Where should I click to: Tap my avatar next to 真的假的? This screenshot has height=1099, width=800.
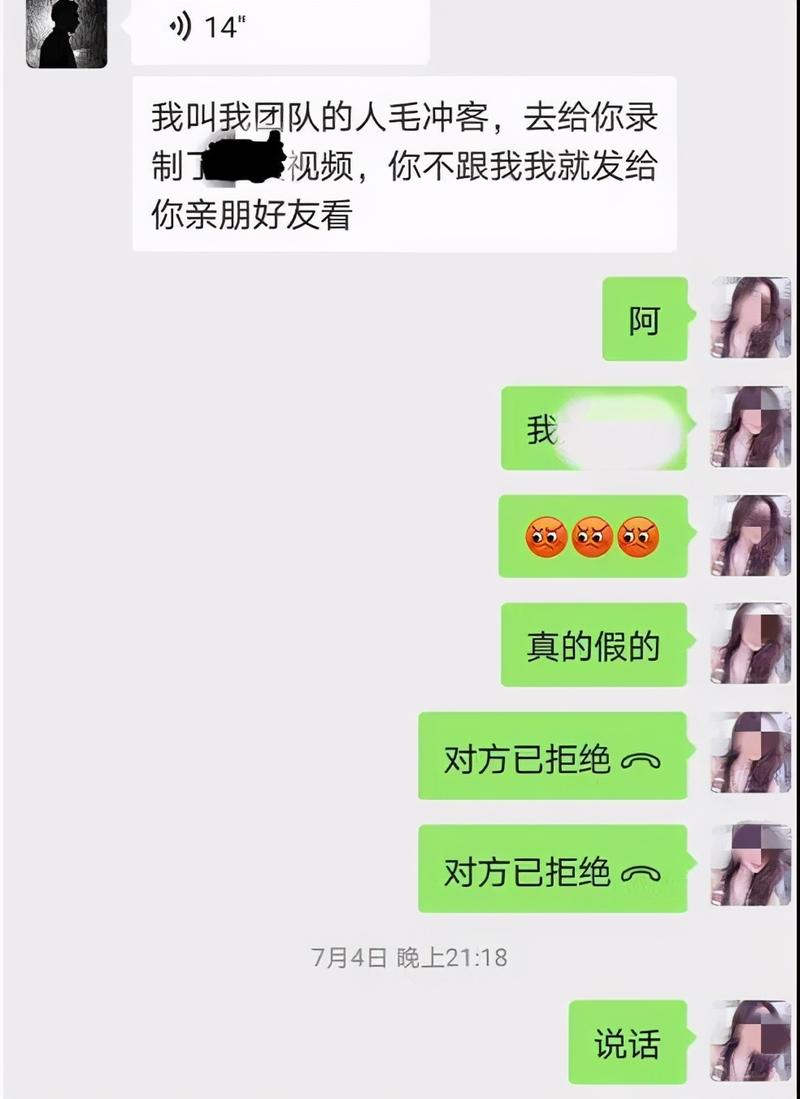click(750, 644)
